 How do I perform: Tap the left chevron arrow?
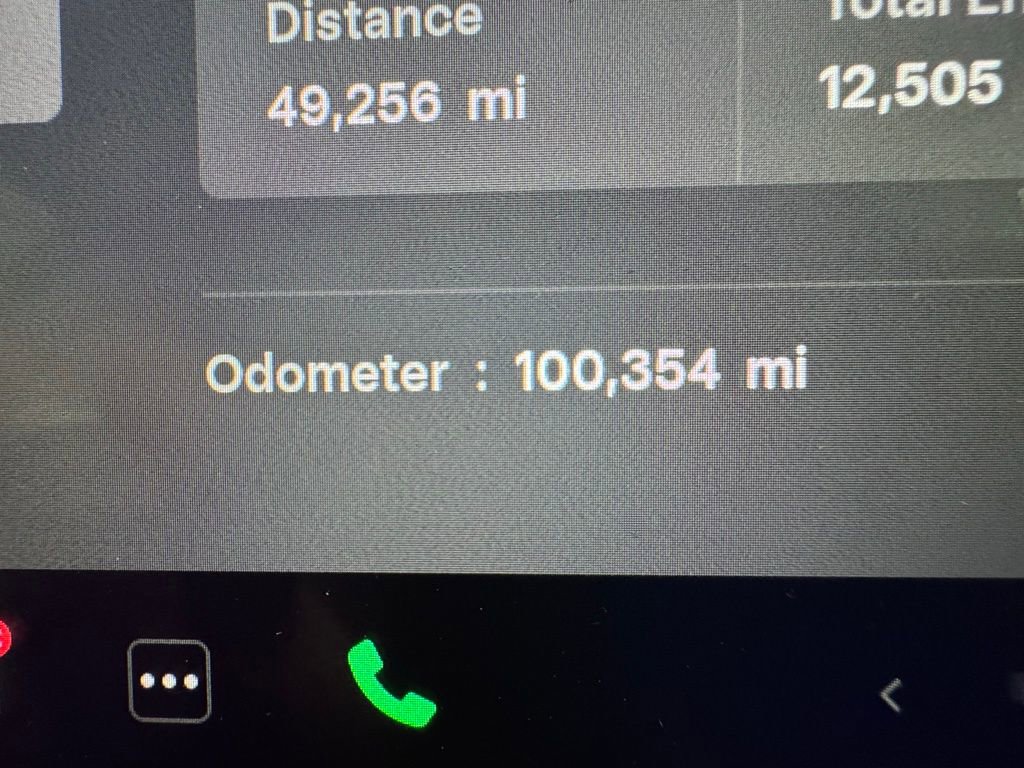point(890,695)
